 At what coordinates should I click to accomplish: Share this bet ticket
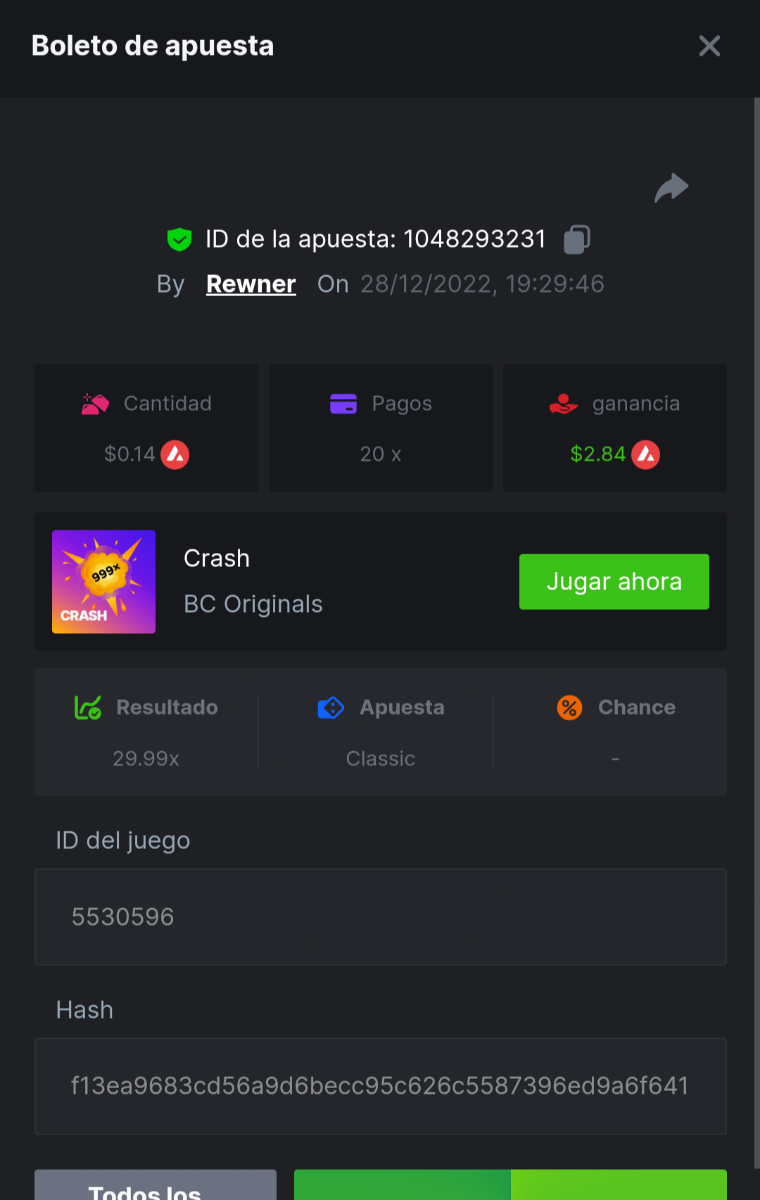[x=671, y=188]
